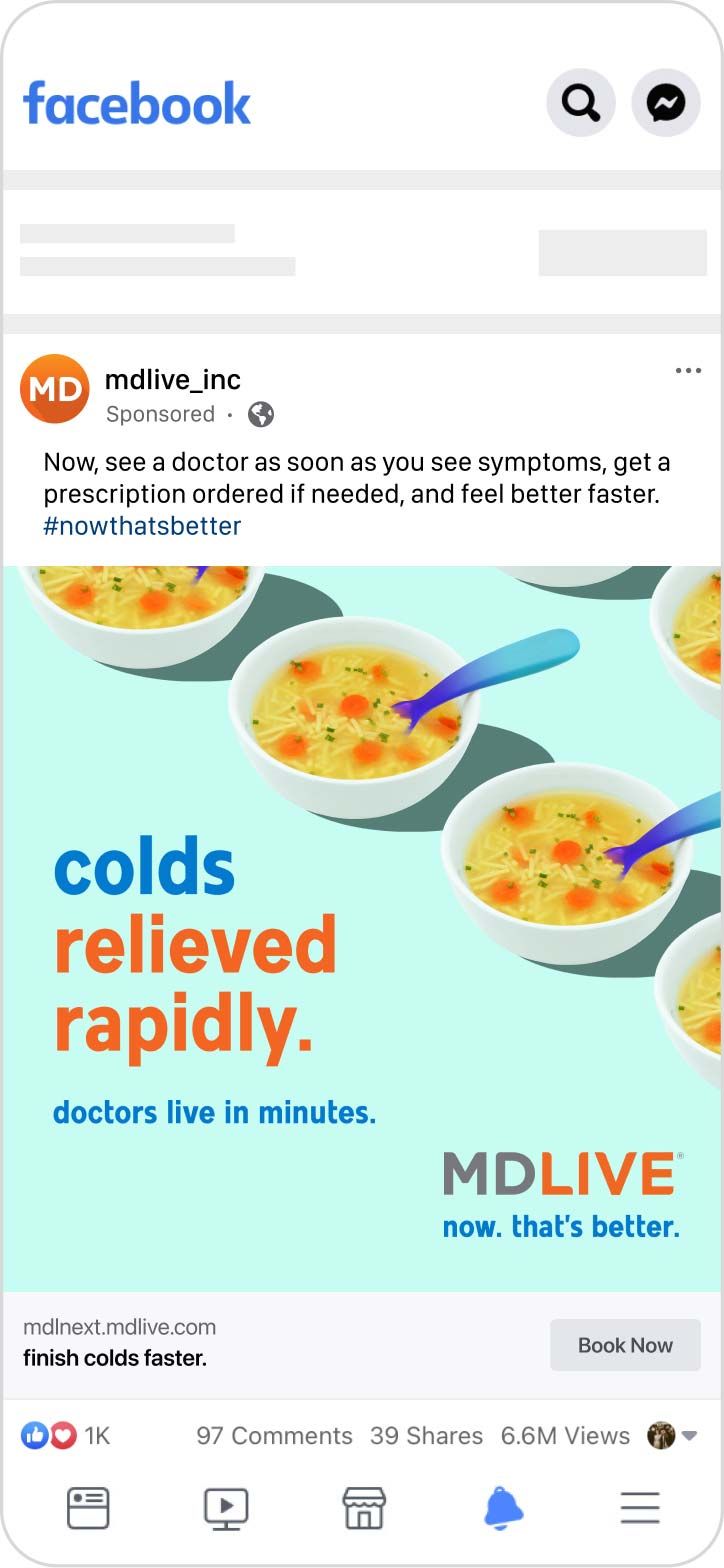Open the #nowthatsbetter hashtag
The height and width of the screenshot is (1568, 724).
click(x=142, y=526)
